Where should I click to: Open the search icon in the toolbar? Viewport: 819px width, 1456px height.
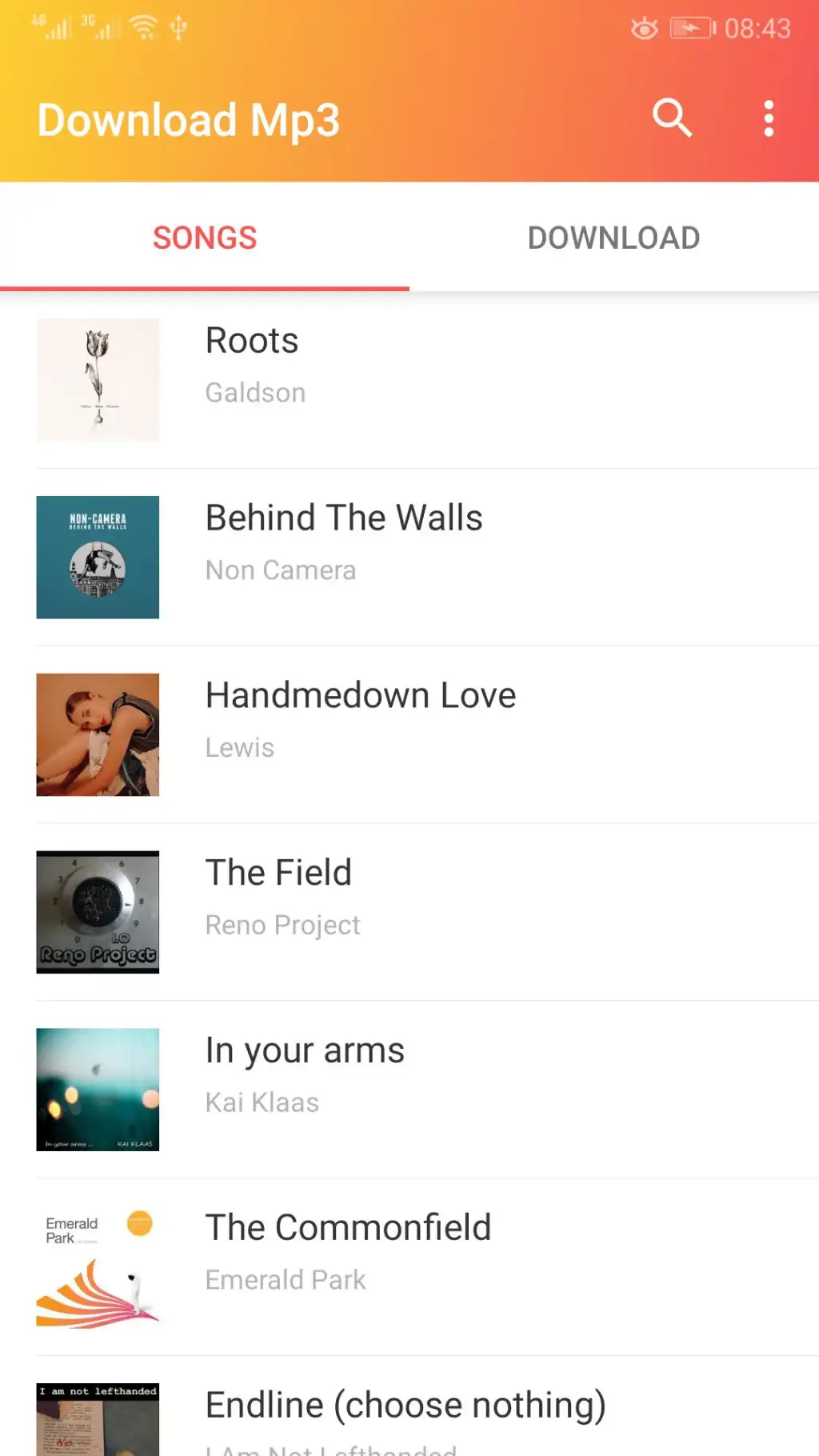(672, 118)
